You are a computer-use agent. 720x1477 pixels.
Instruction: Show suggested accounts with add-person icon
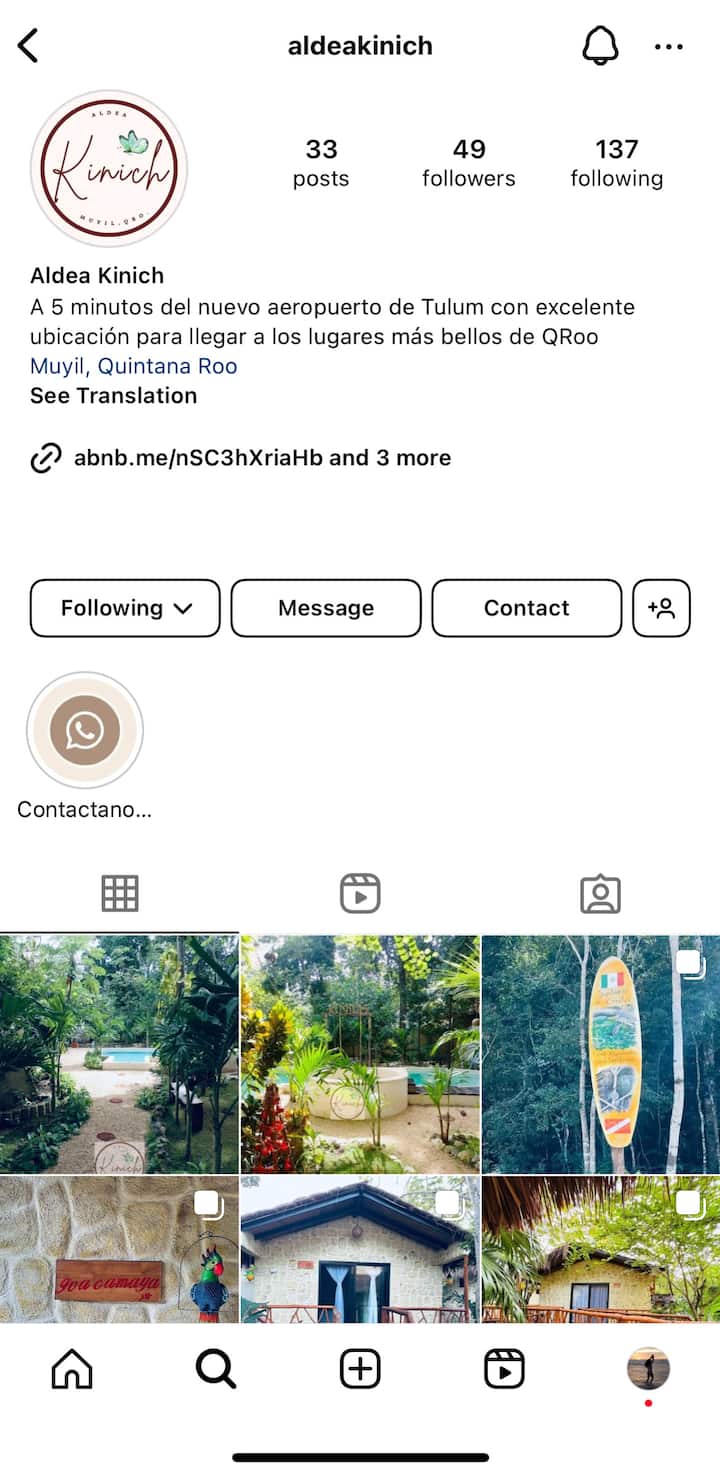pyautogui.click(x=661, y=608)
